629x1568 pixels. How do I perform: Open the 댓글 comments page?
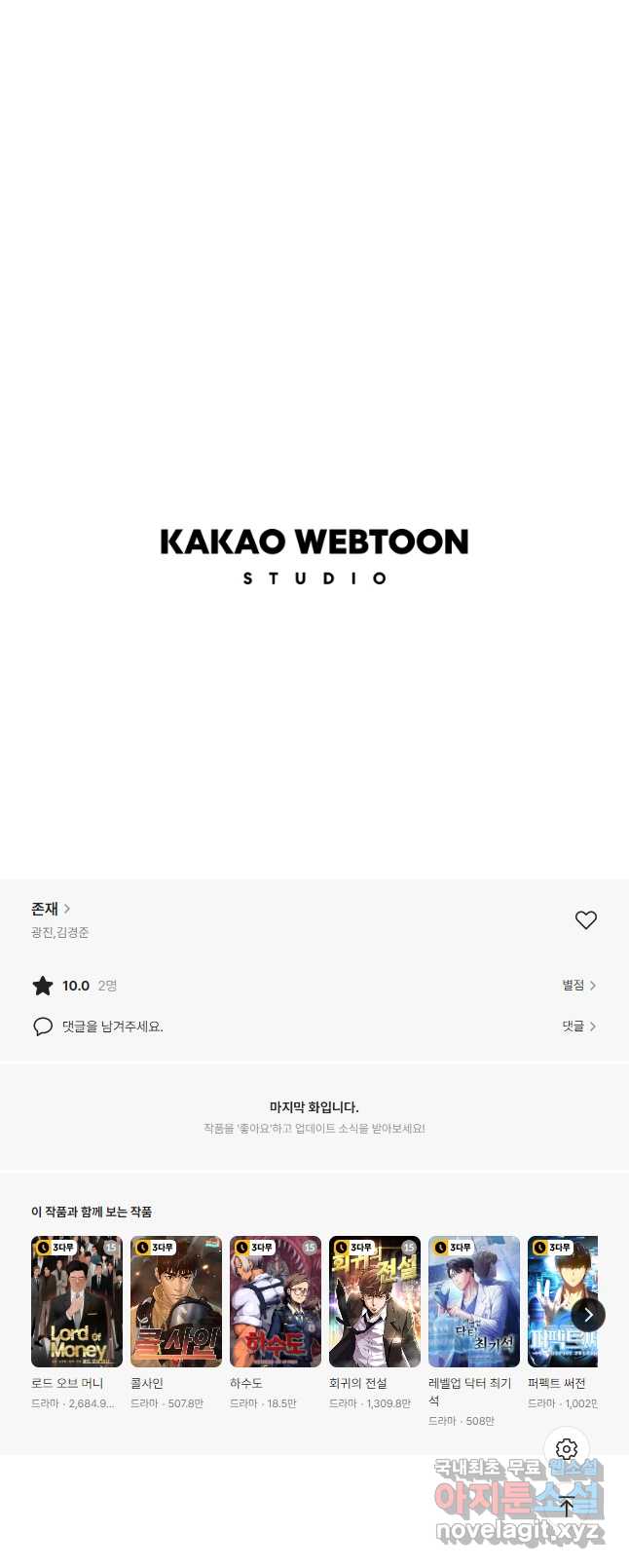(x=578, y=1027)
